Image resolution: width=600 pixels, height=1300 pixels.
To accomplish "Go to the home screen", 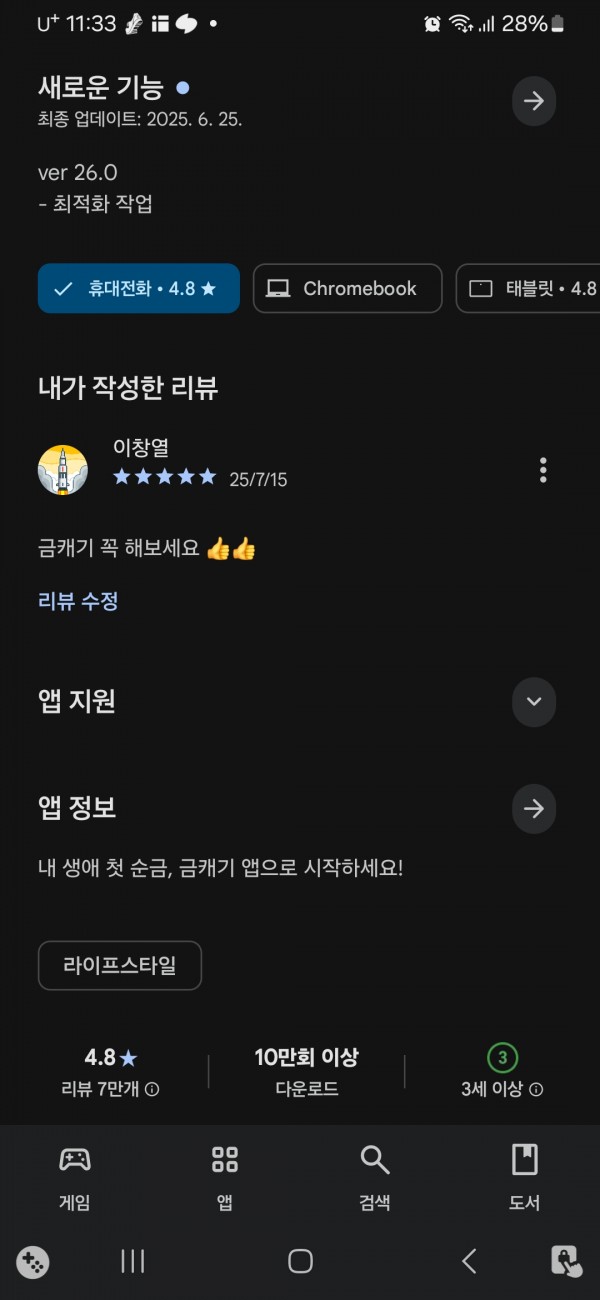I will pyautogui.click(x=300, y=1261).
